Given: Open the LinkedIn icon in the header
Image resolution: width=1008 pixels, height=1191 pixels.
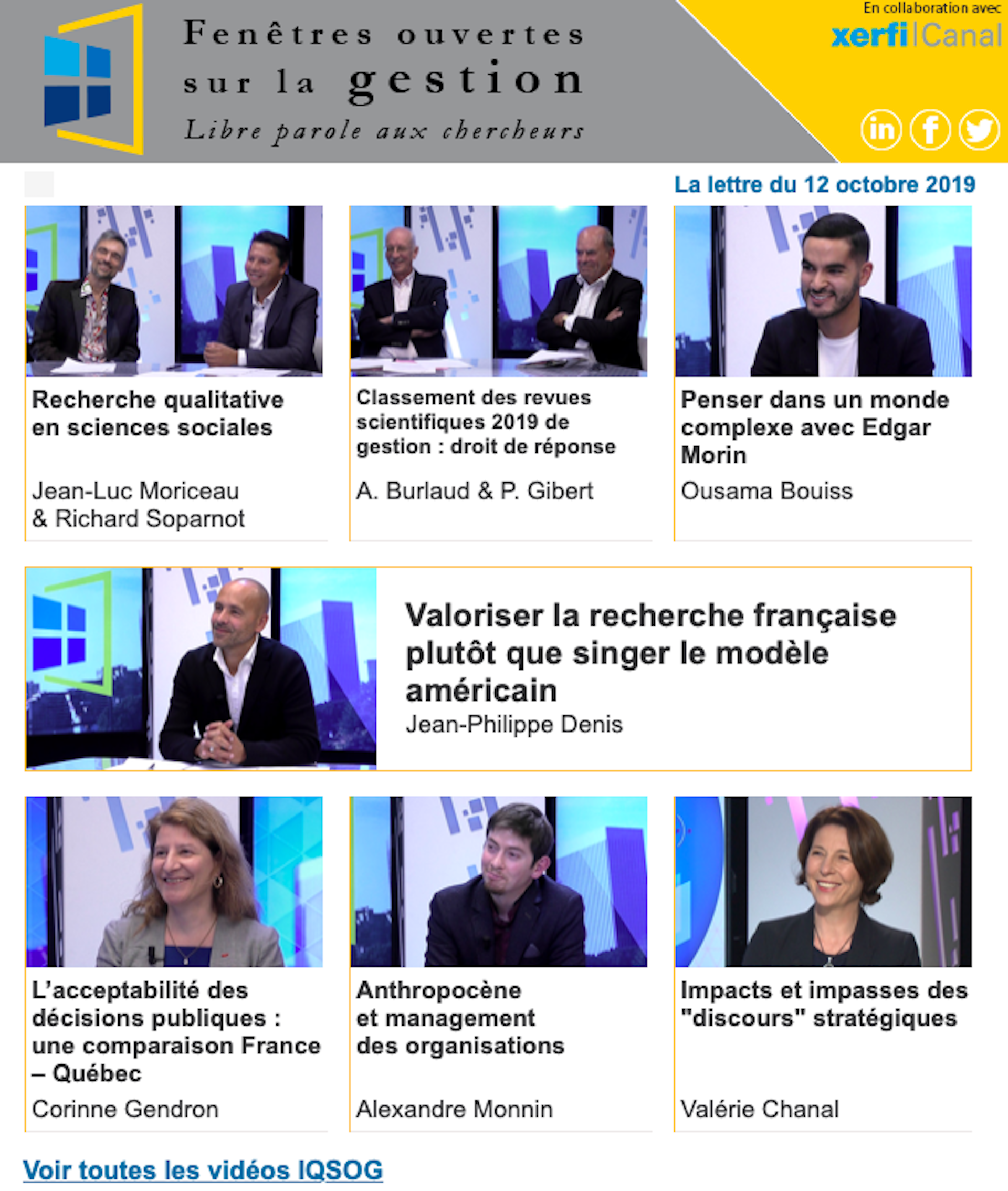Looking at the screenshot, I should pos(881,130).
